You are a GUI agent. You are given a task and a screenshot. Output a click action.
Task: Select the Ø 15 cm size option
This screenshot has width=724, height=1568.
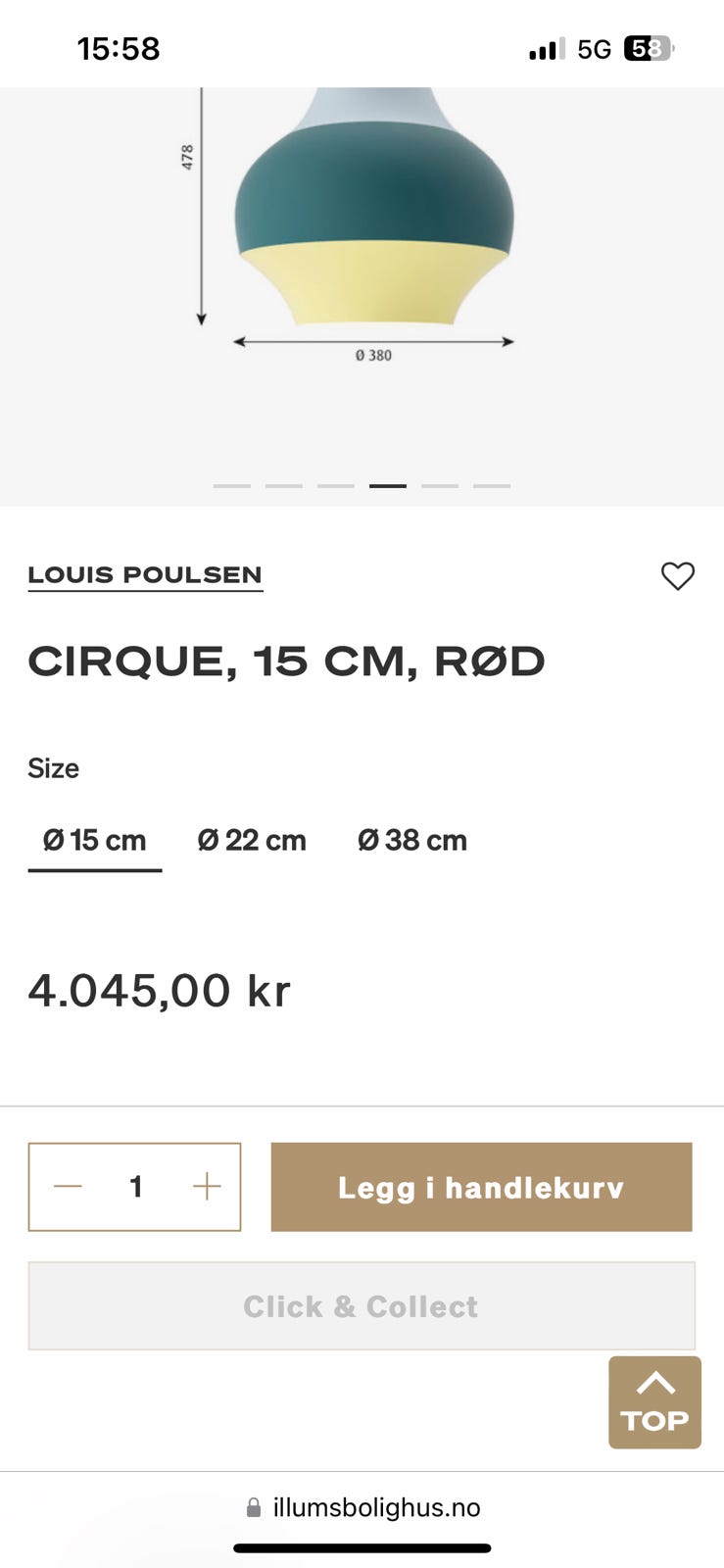point(94,840)
